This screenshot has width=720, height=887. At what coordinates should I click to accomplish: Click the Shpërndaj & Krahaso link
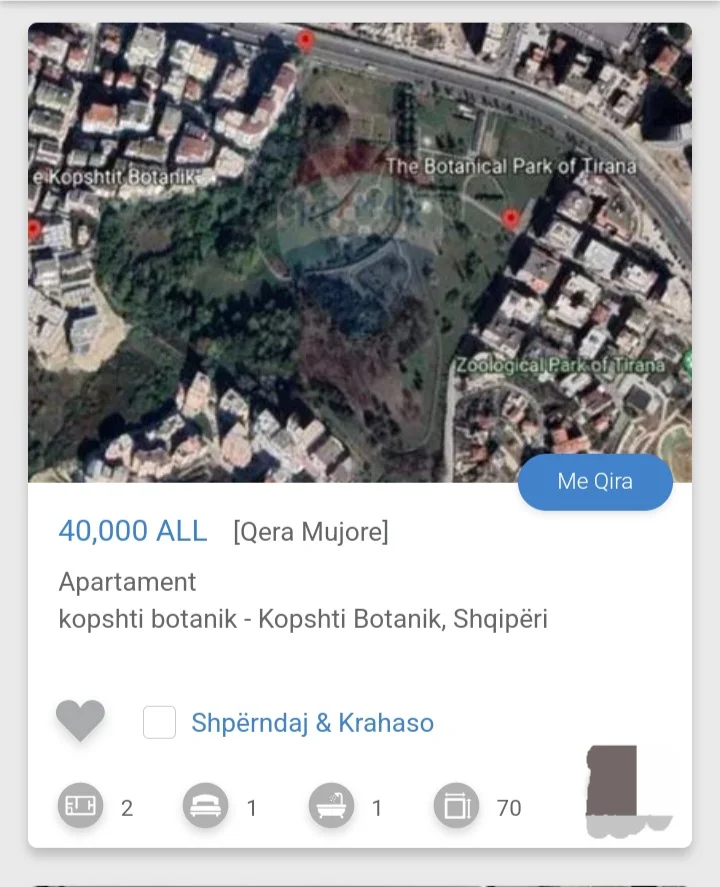312,722
